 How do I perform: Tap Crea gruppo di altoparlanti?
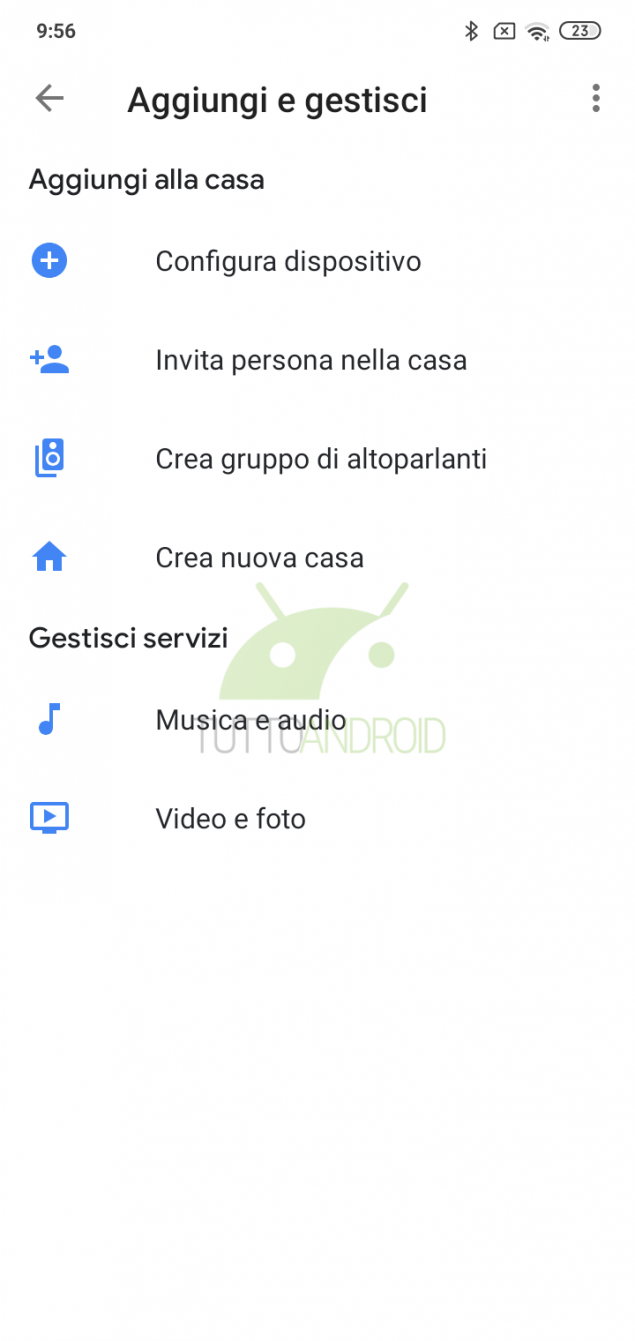(x=321, y=459)
